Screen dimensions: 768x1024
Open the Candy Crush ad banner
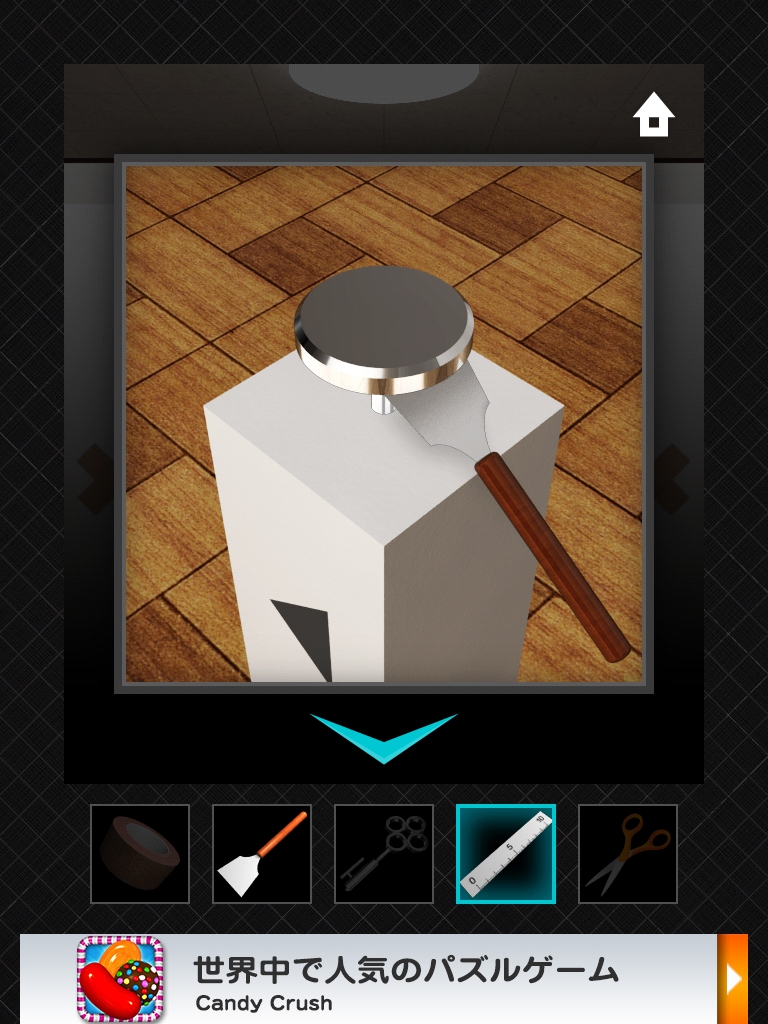(x=400, y=979)
